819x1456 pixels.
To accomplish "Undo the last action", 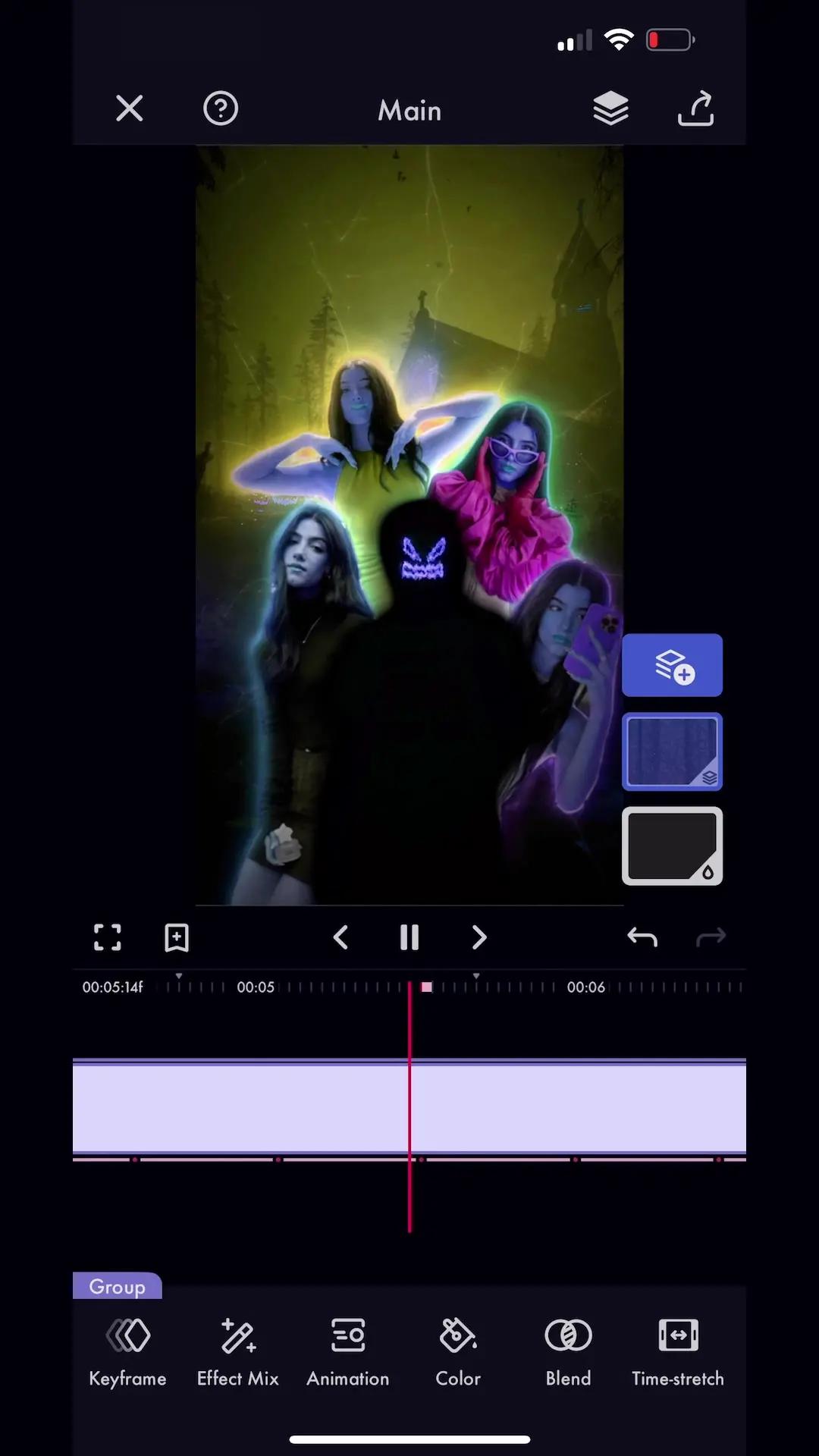I will 642,937.
